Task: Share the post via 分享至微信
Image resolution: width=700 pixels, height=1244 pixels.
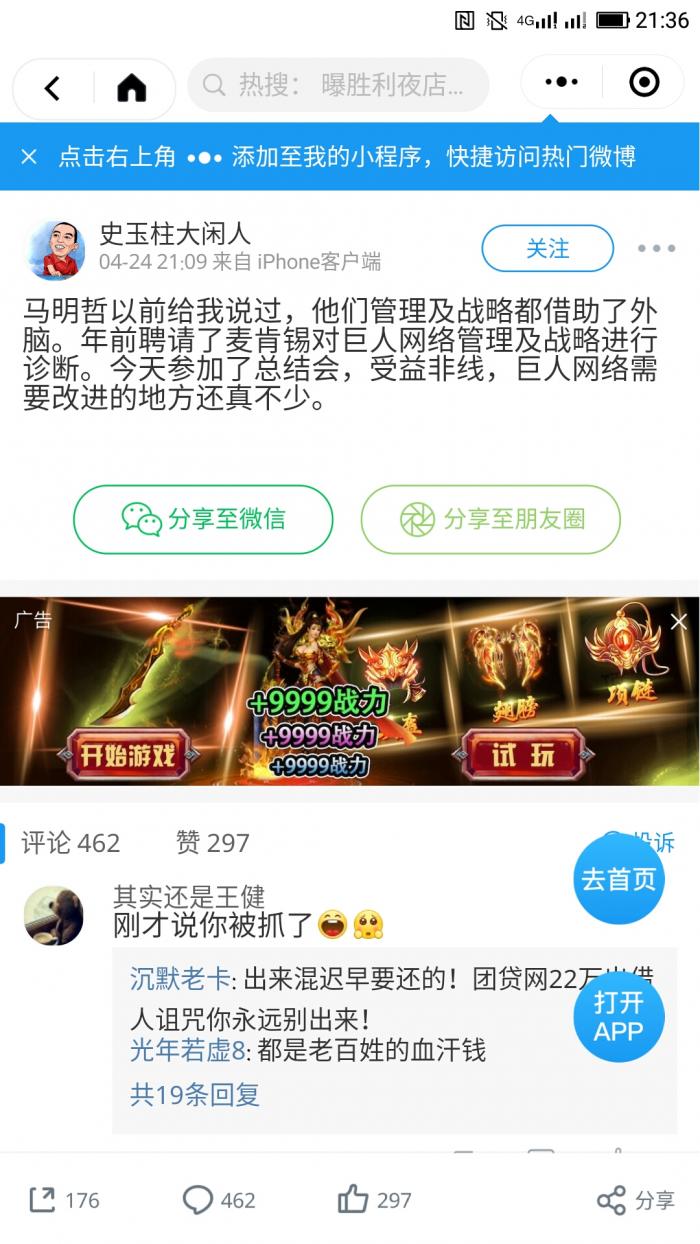Action: point(203,519)
